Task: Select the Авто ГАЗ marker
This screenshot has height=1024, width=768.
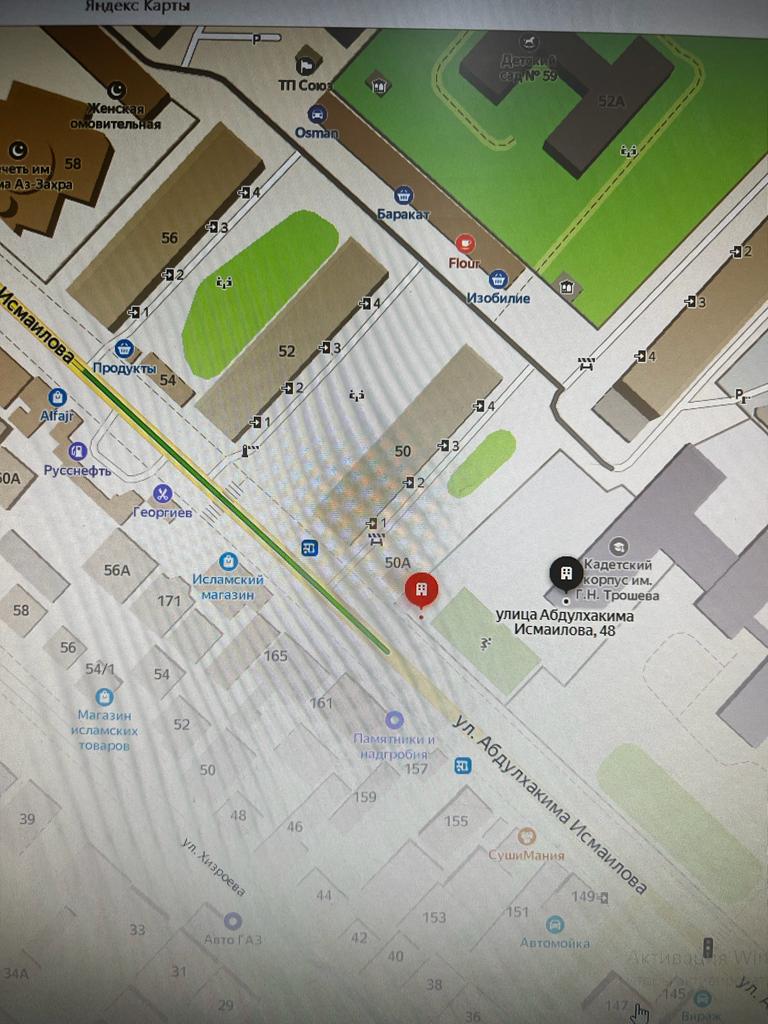Action: pos(233,920)
